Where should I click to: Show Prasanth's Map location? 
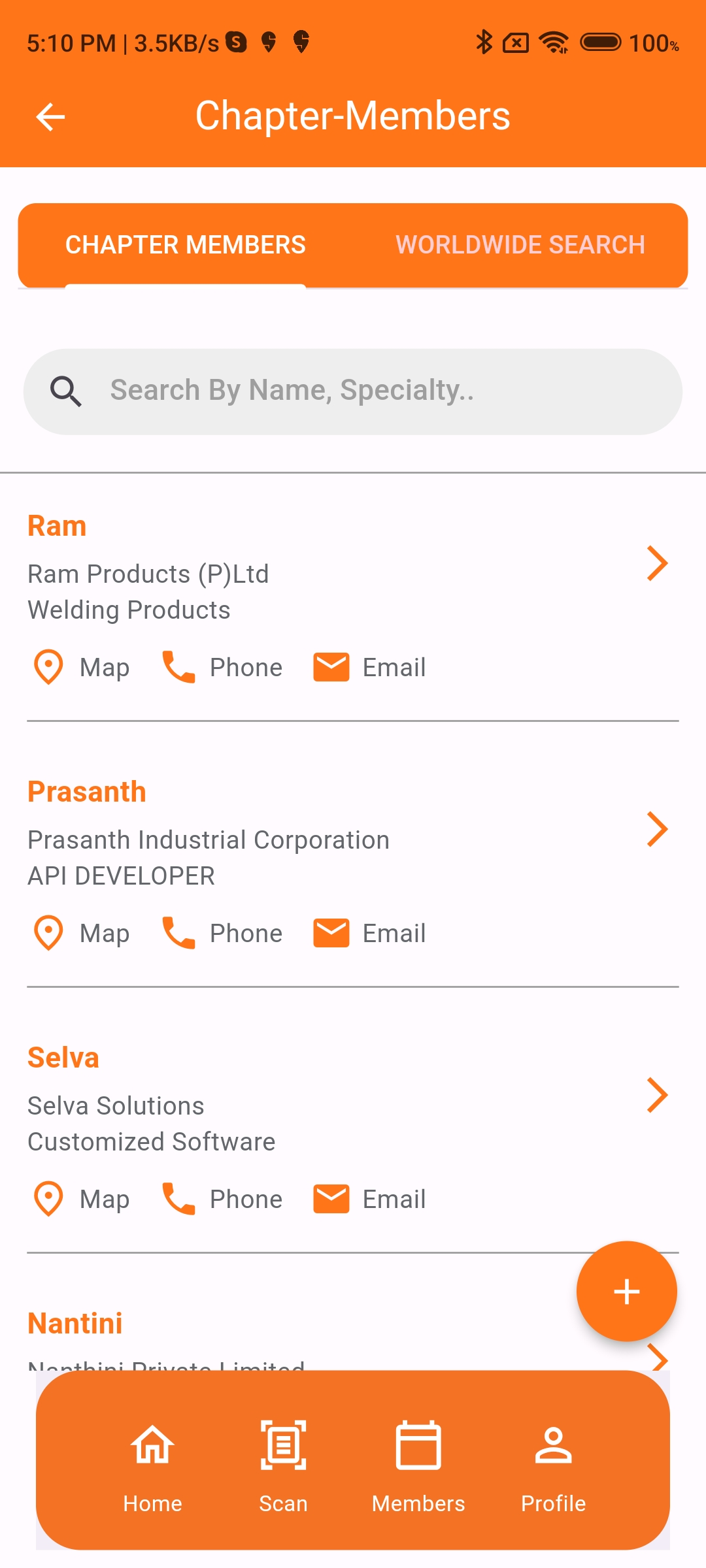(x=81, y=933)
